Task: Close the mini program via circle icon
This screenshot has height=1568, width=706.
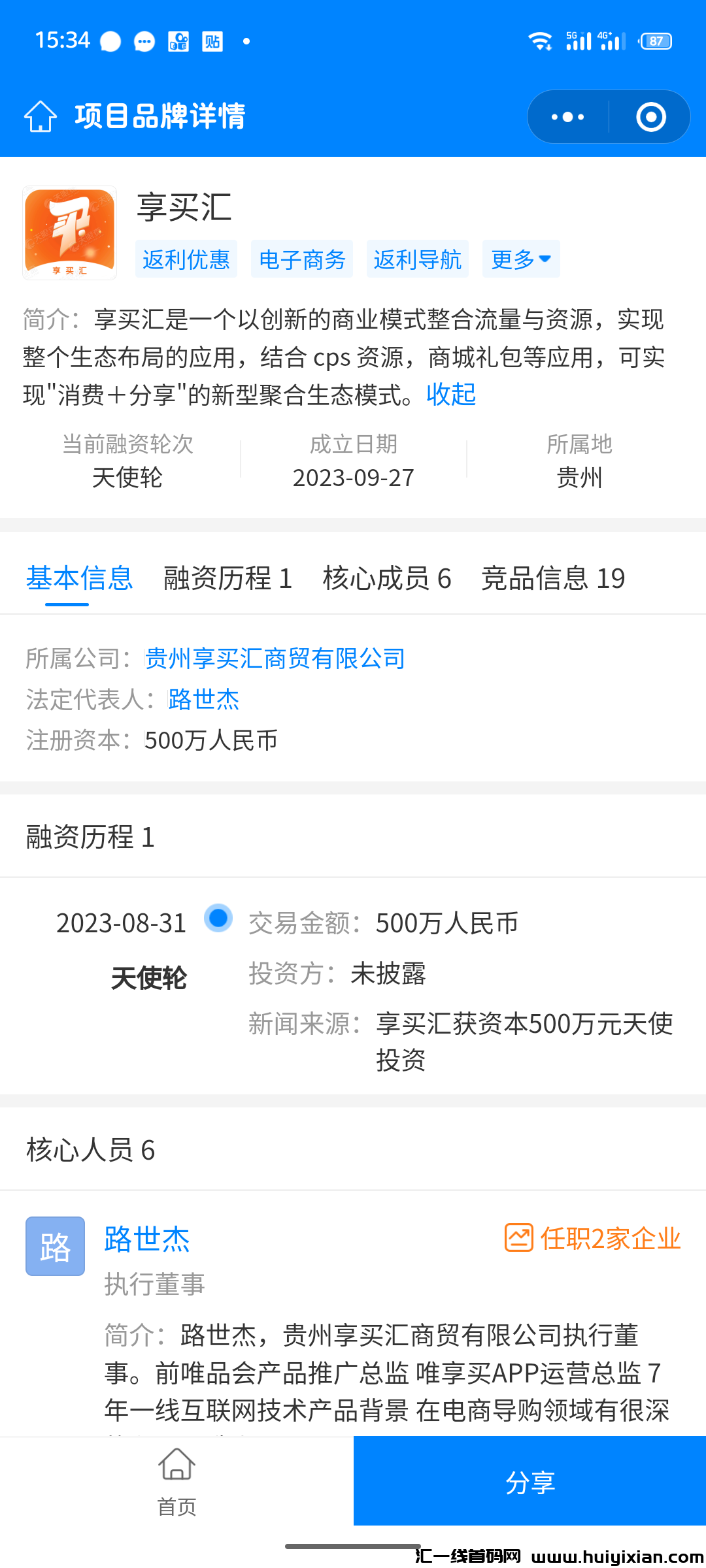Action: 650,117
